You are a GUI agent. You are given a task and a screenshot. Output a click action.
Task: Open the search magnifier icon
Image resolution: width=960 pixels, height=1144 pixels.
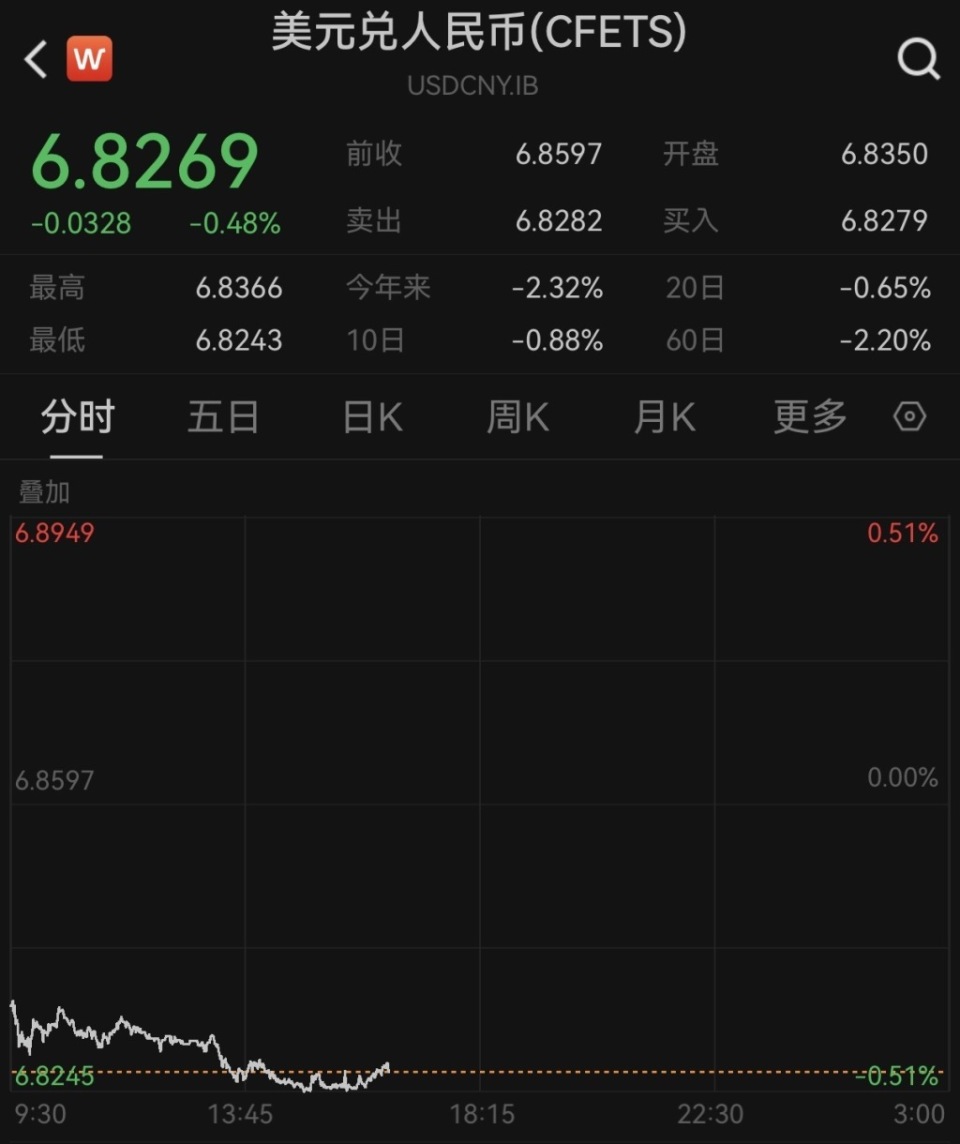[918, 58]
